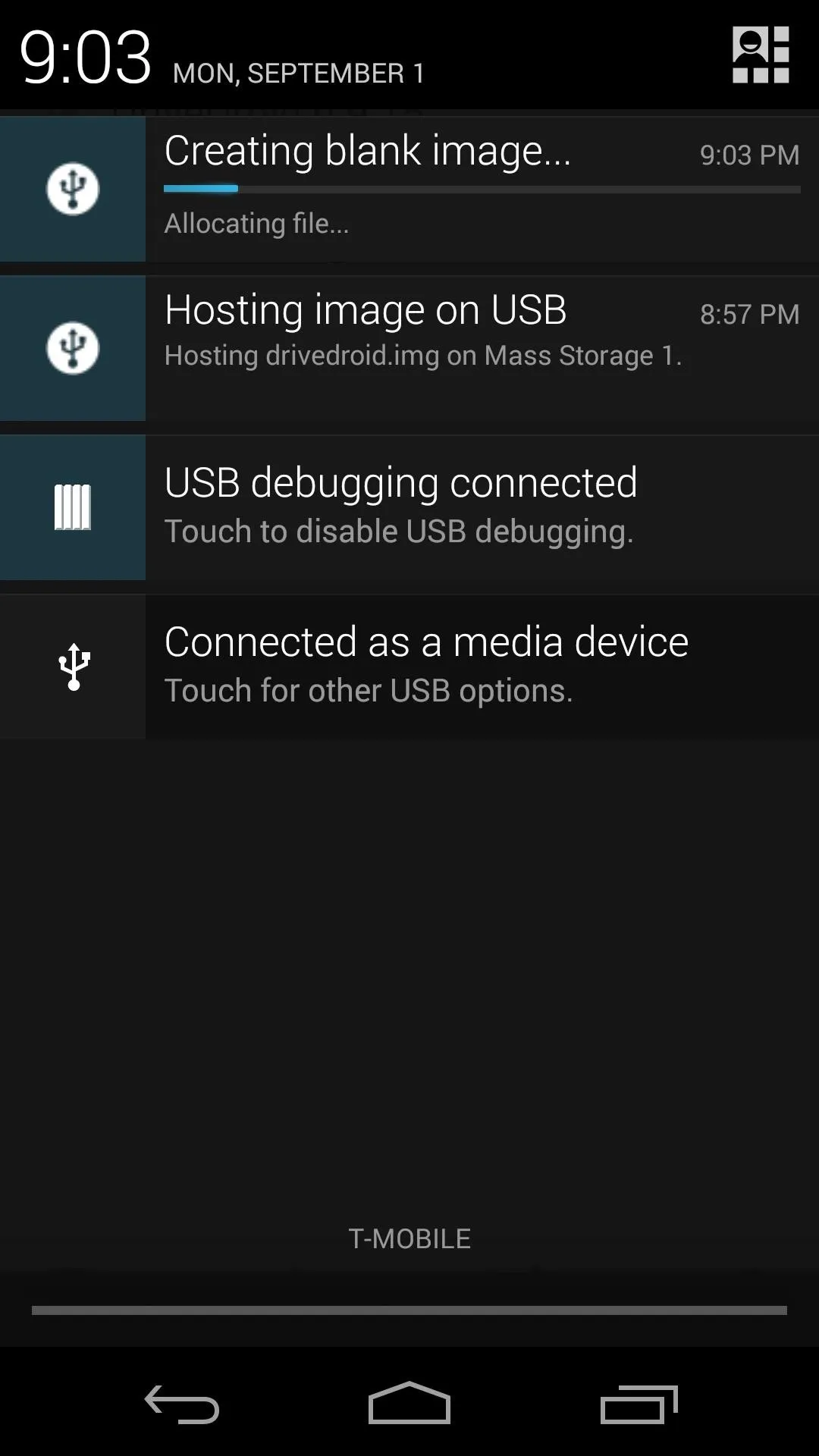Open the Creating blank image notification

[409, 189]
